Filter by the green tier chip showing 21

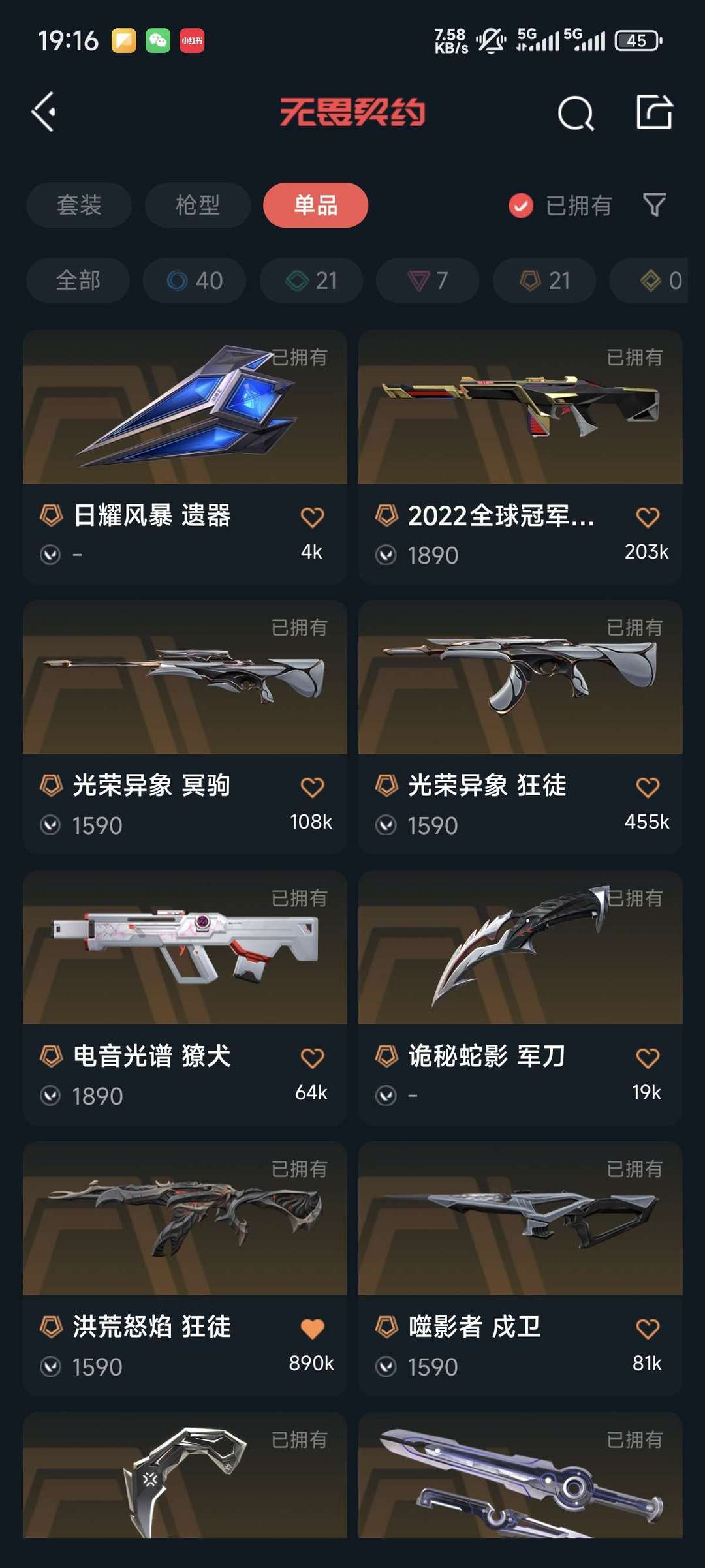(x=311, y=281)
